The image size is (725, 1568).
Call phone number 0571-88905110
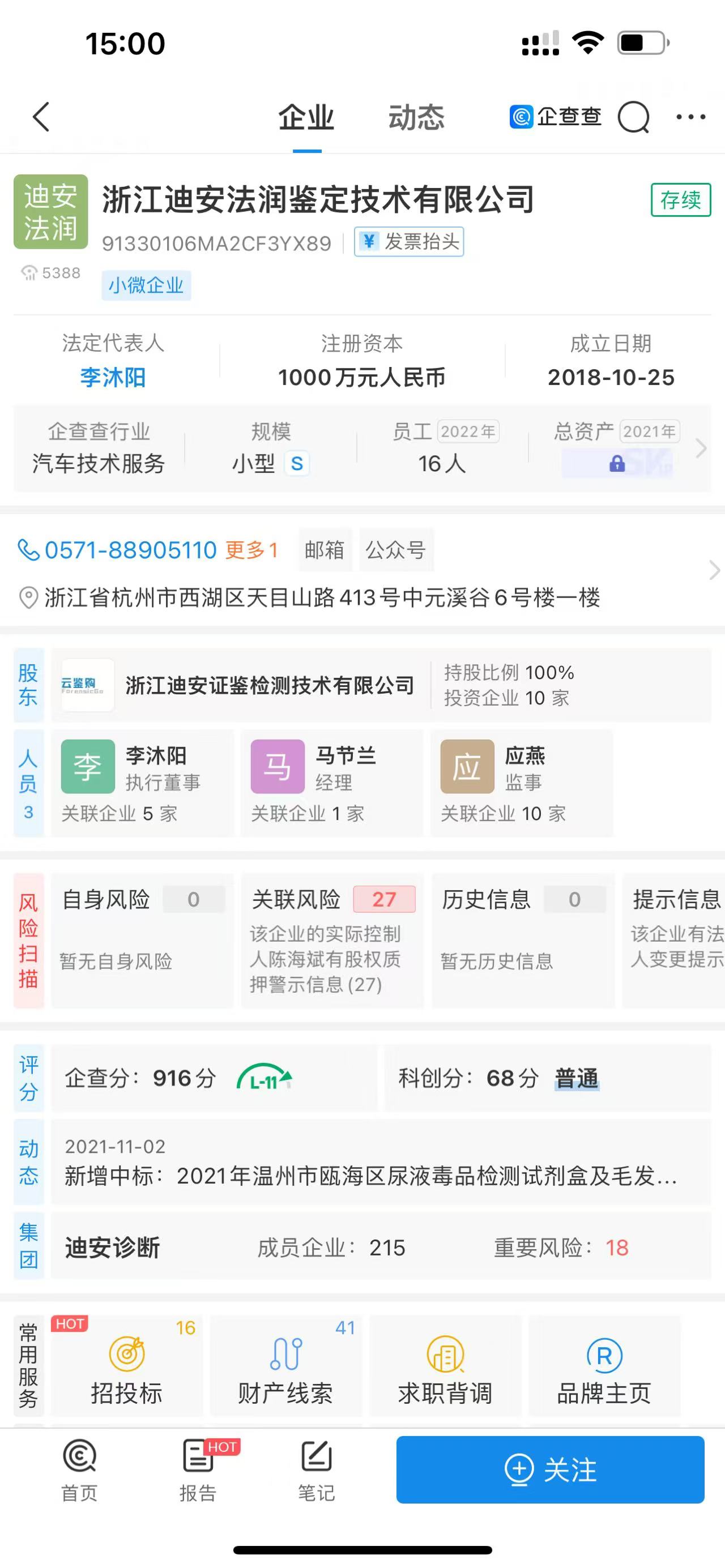pos(130,550)
